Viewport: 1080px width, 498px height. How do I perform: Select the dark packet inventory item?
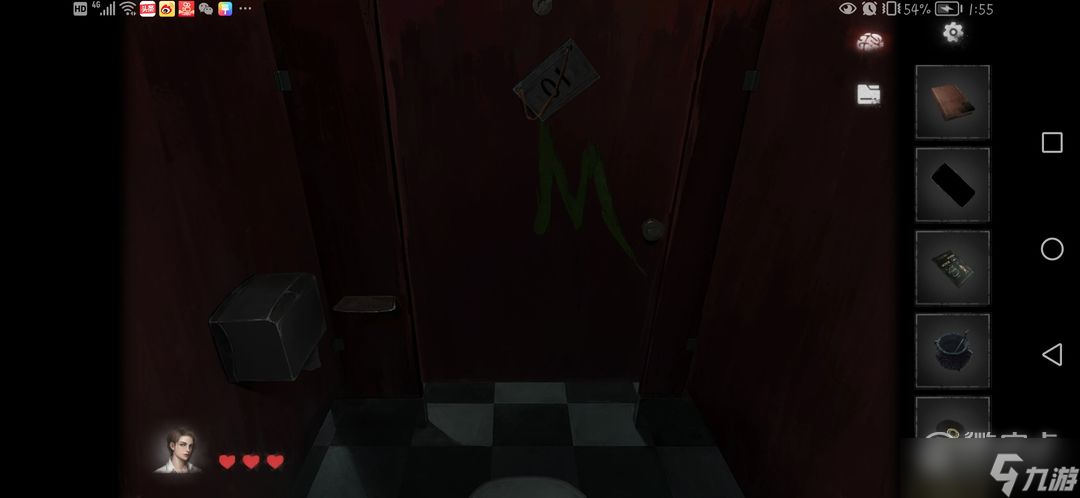click(x=952, y=268)
